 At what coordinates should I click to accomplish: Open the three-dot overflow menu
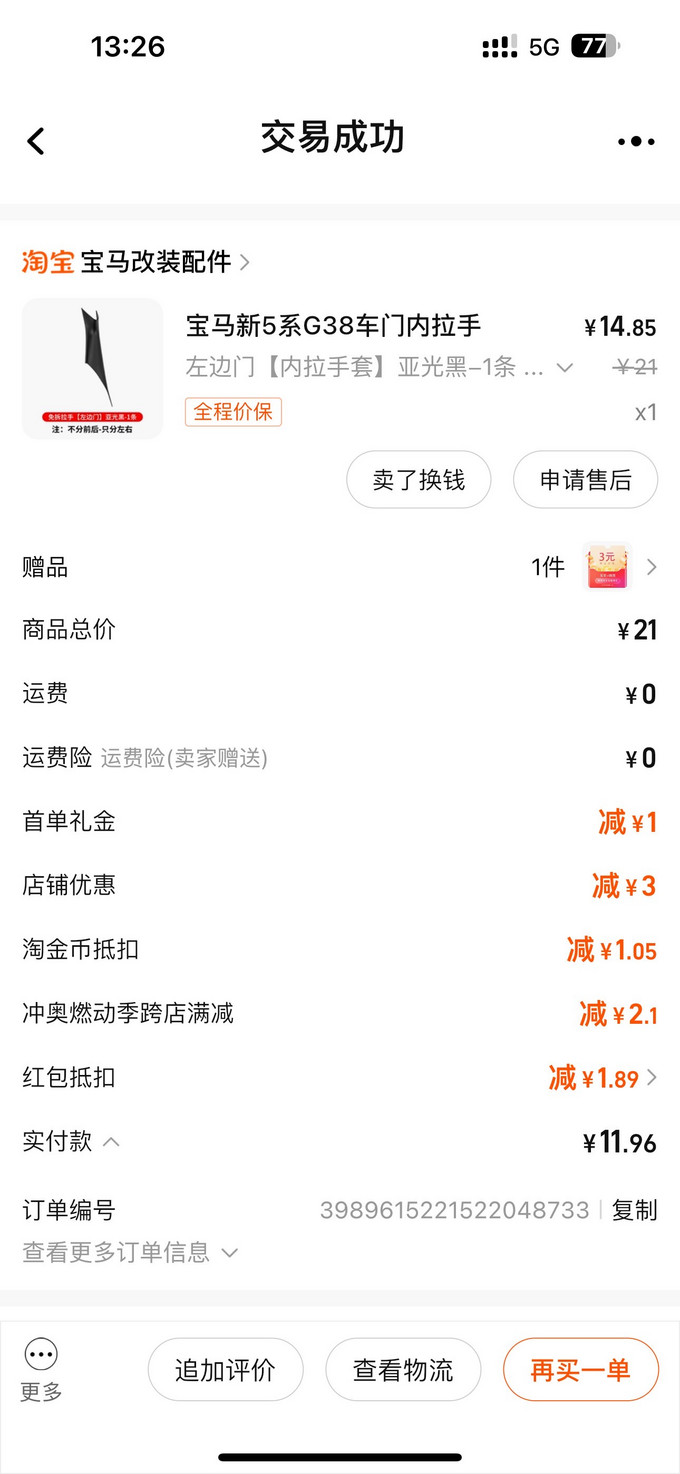coord(636,141)
